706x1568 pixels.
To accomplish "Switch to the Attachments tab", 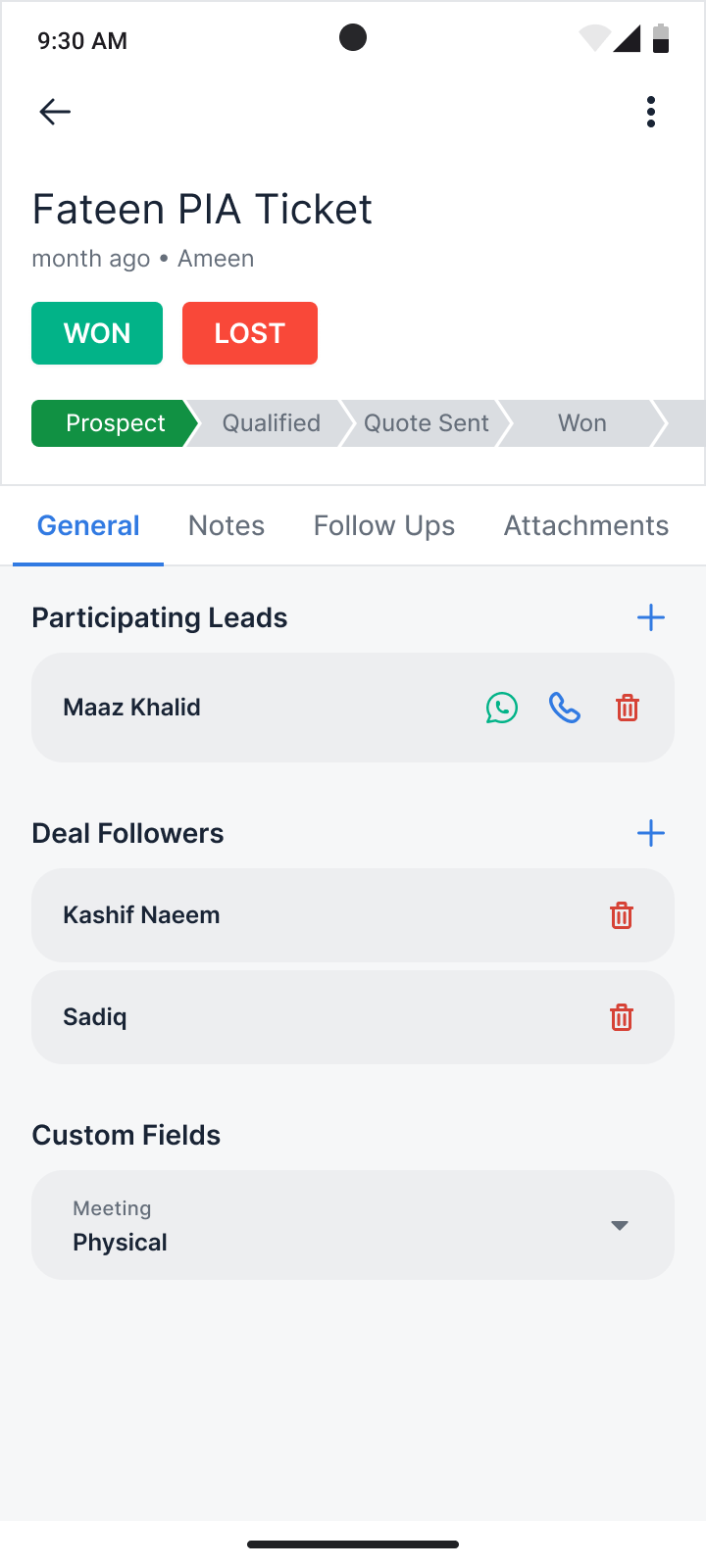I will click(586, 525).
